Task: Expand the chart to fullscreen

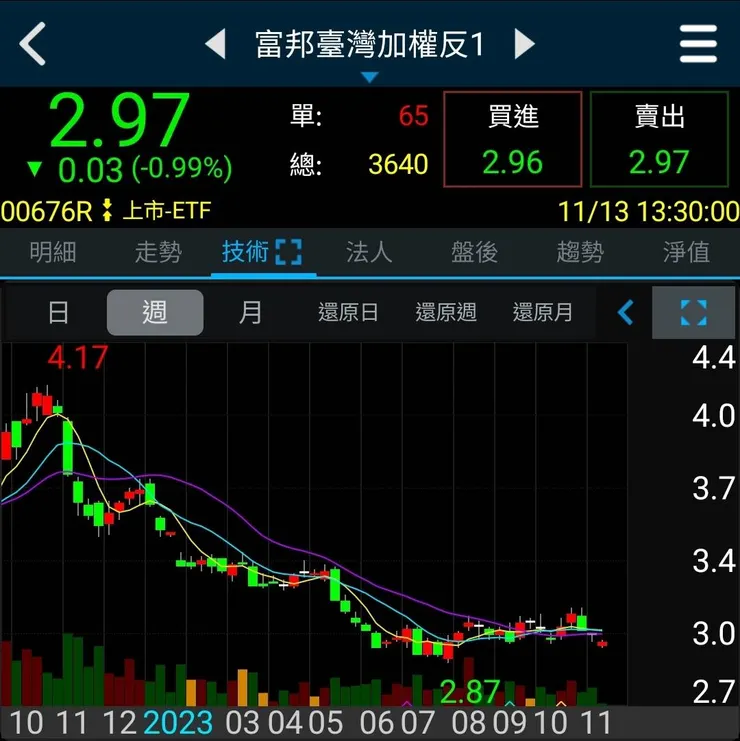Action: pos(693,313)
